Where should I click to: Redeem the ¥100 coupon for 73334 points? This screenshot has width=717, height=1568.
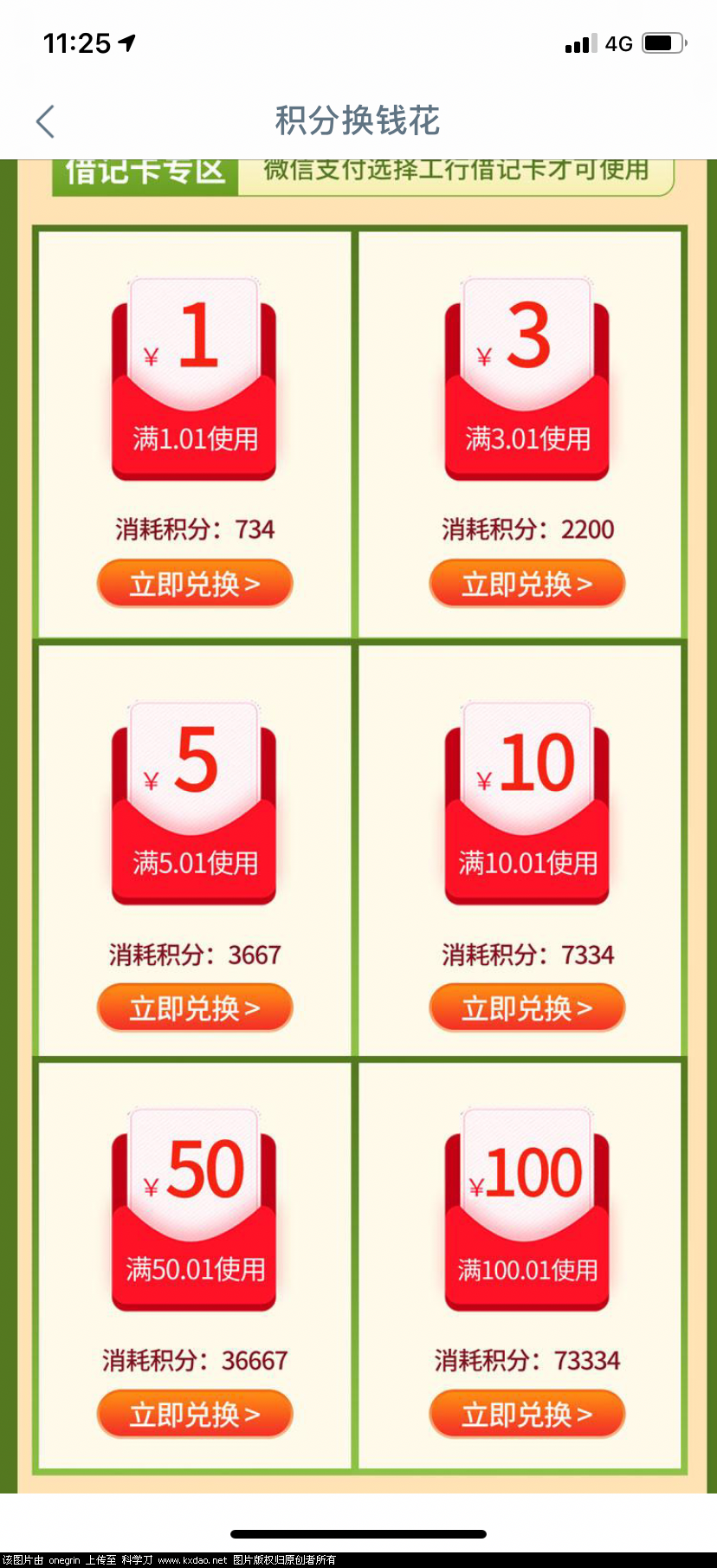coord(526,1415)
